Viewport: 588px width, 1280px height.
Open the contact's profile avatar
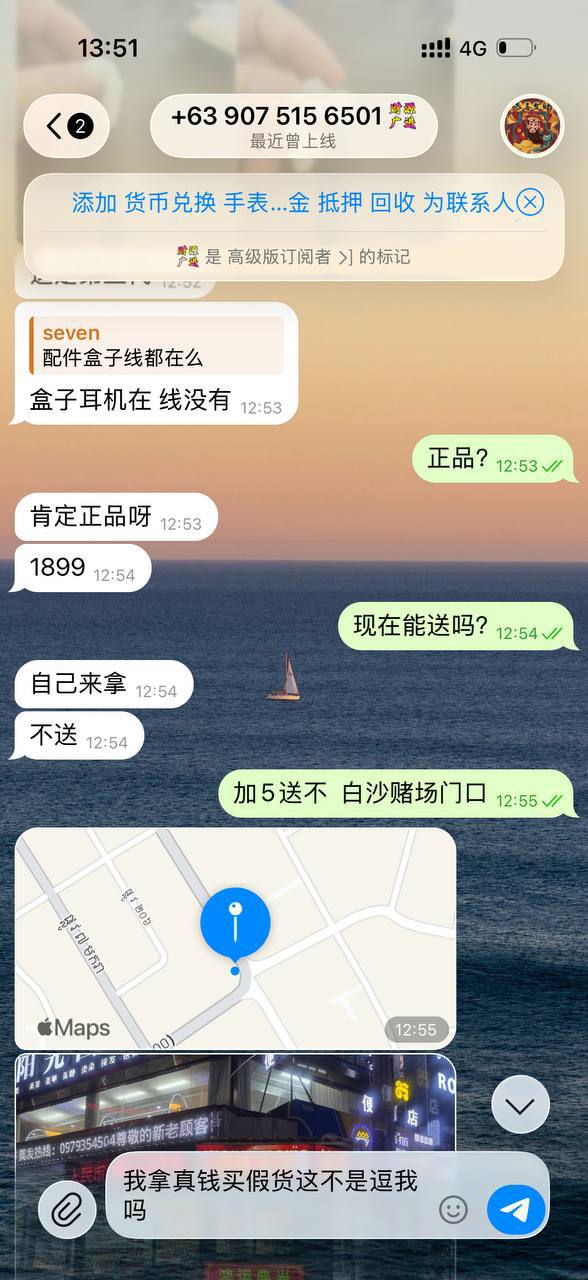532,126
